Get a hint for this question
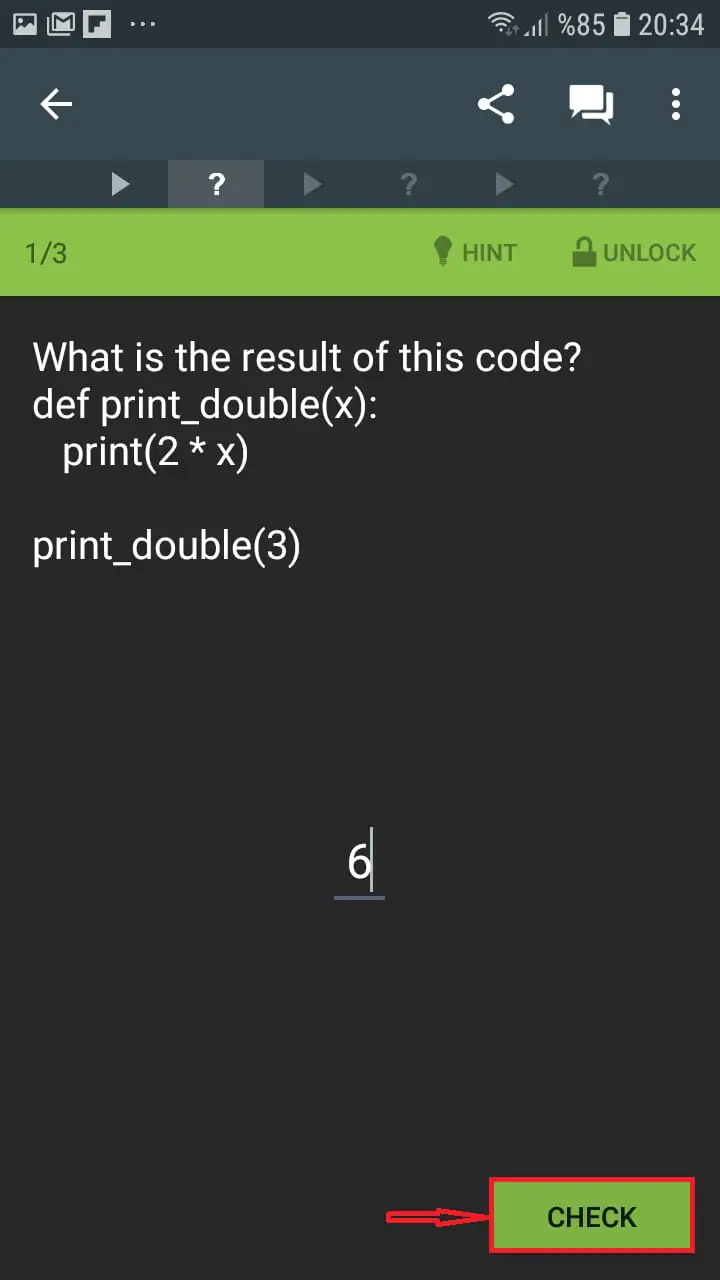This screenshot has height=1280, width=720. (476, 252)
